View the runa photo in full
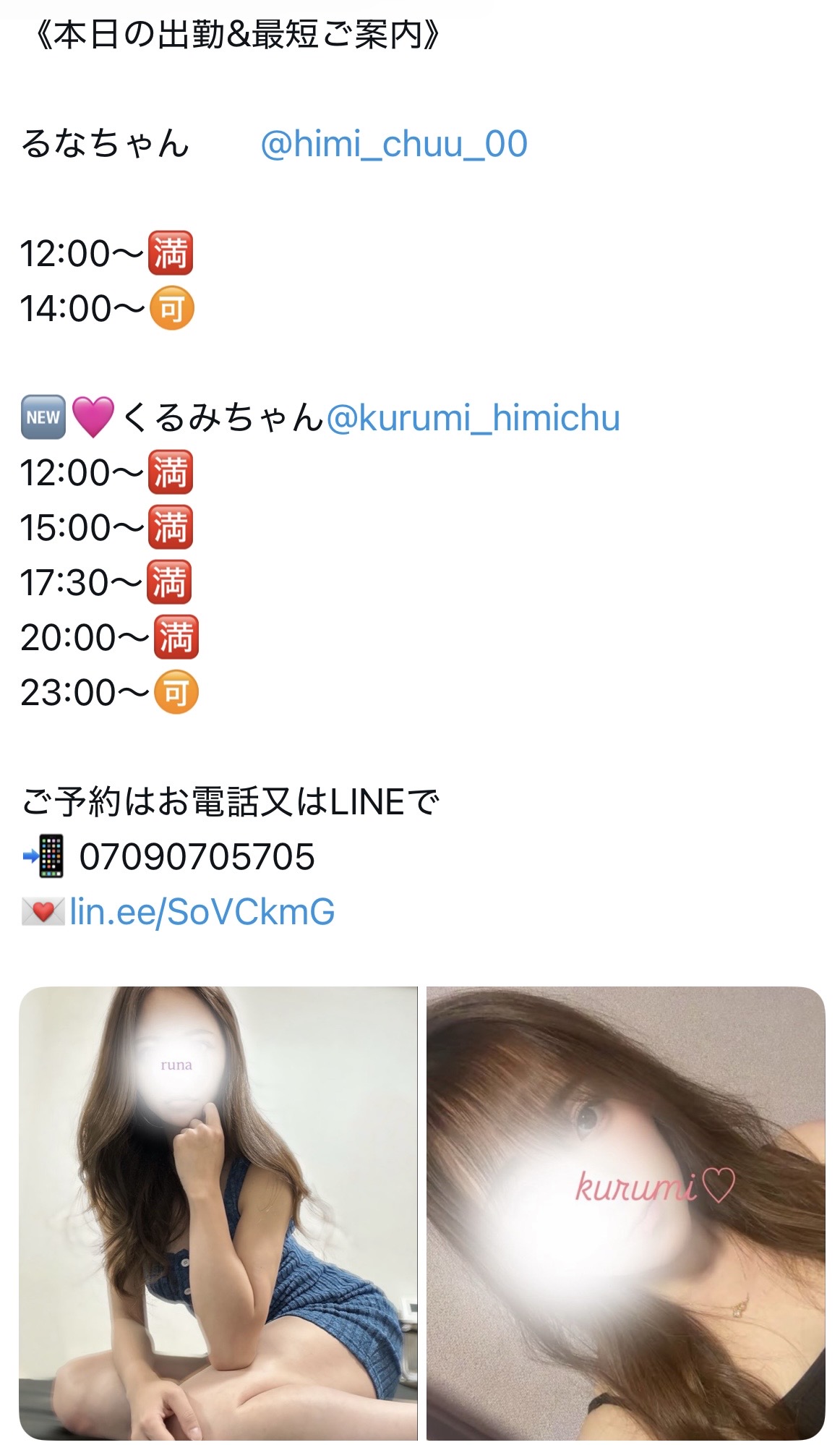The image size is (840, 1445). [x=218, y=1213]
